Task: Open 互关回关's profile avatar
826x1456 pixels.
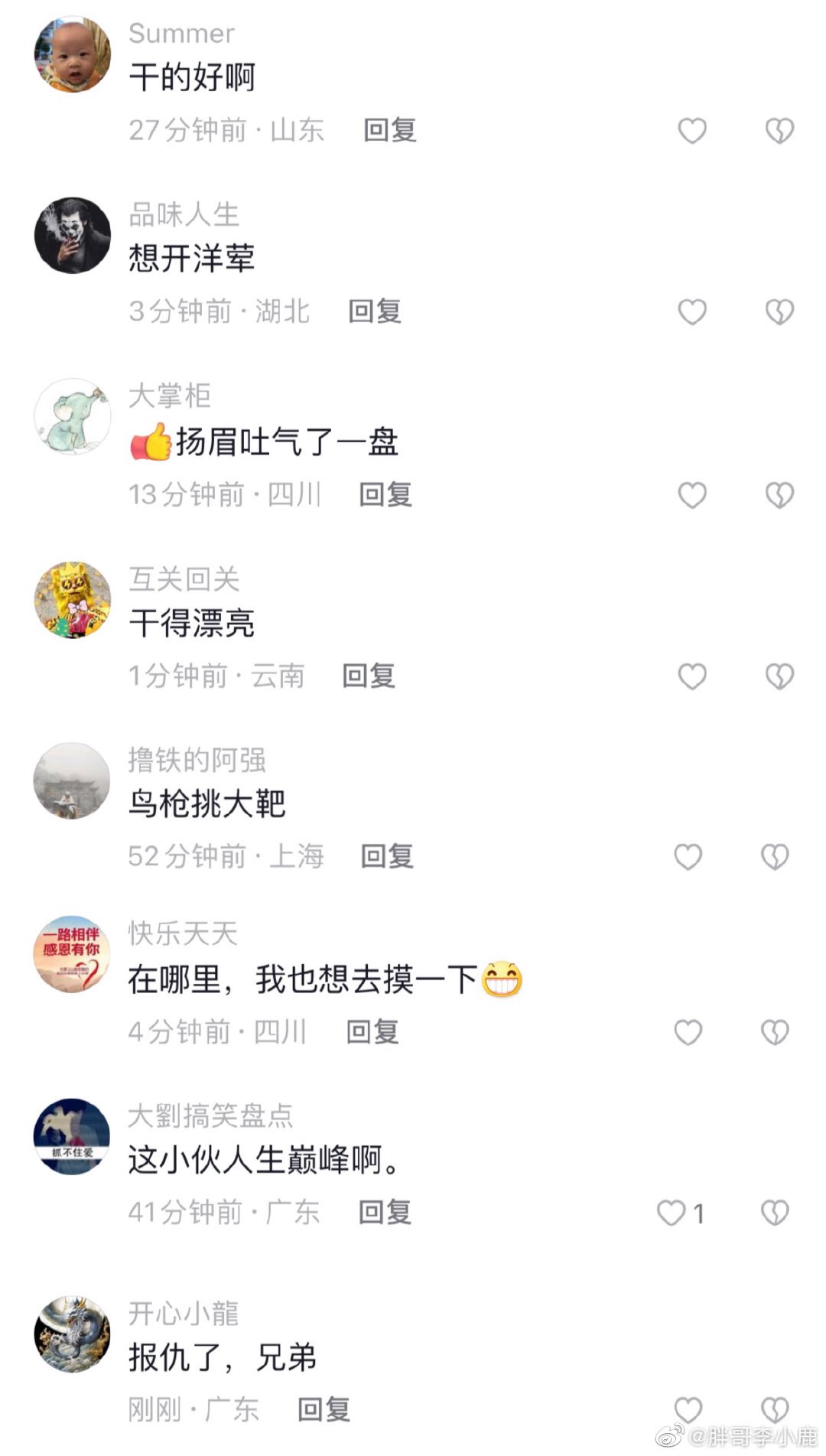Action: (x=73, y=600)
